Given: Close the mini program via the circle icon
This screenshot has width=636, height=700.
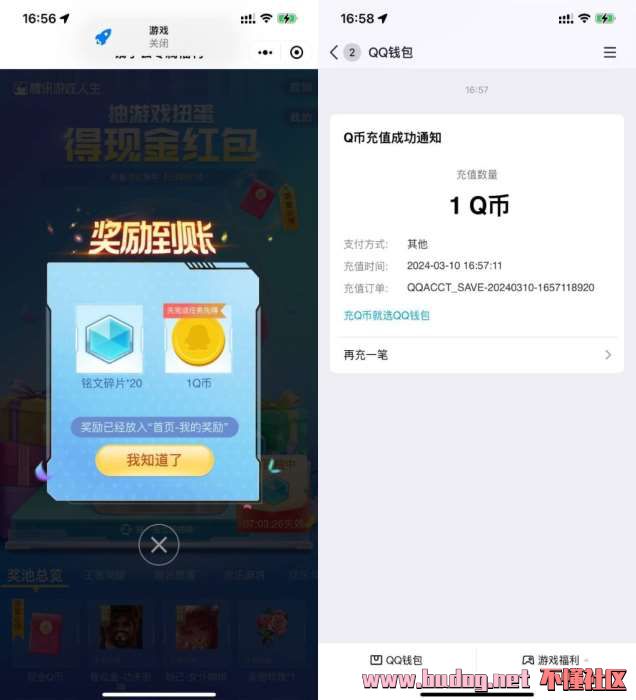Looking at the screenshot, I should 296,53.
